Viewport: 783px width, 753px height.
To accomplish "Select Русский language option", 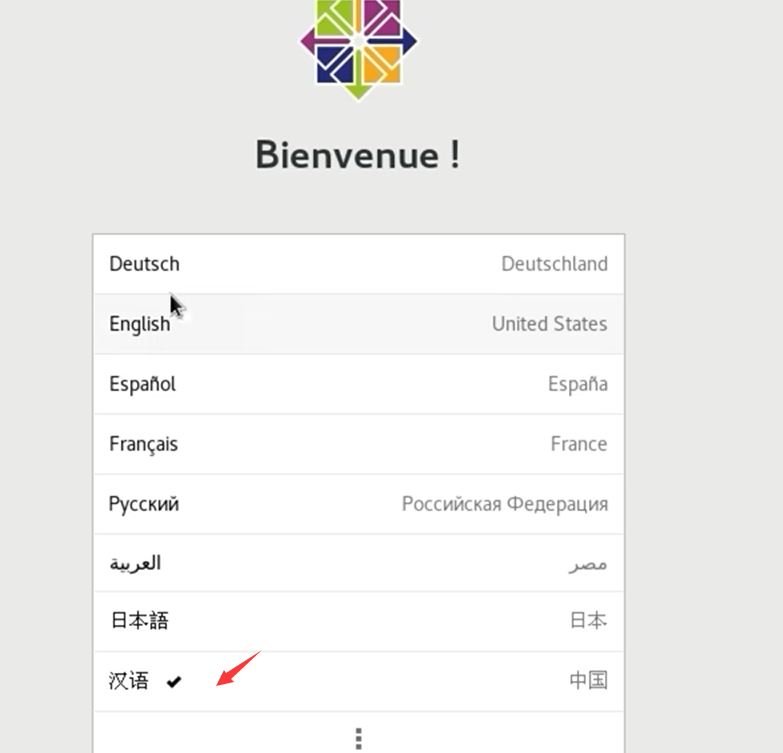I will [x=358, y=504].
